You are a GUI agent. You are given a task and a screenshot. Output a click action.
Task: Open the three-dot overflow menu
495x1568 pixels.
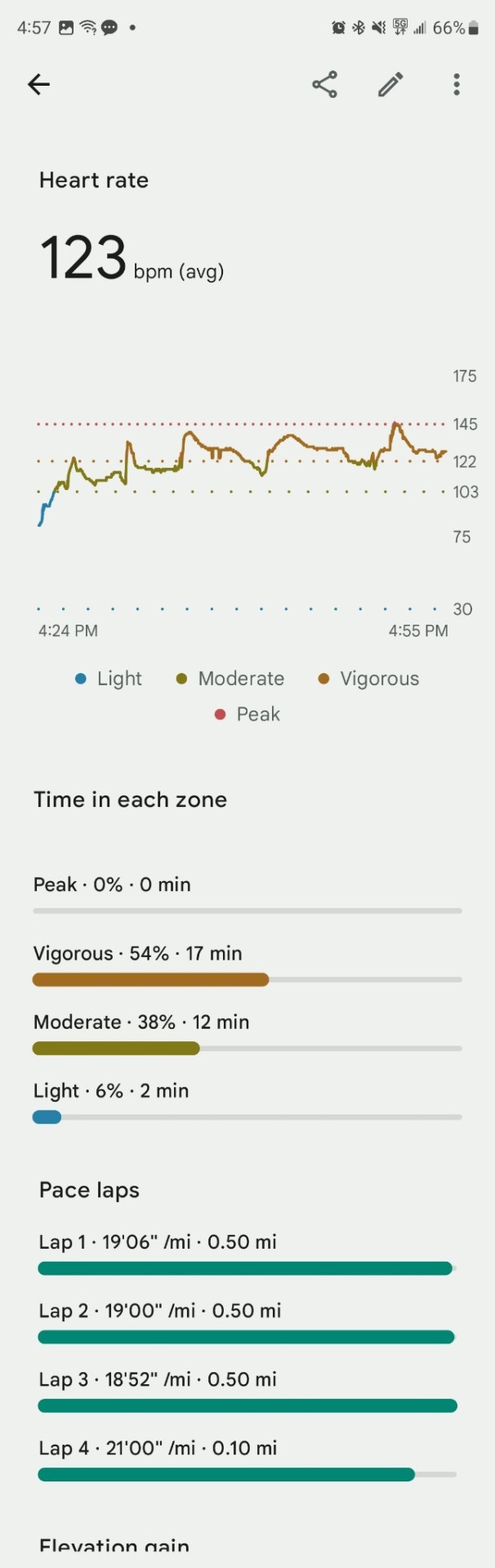pos(457,84)
